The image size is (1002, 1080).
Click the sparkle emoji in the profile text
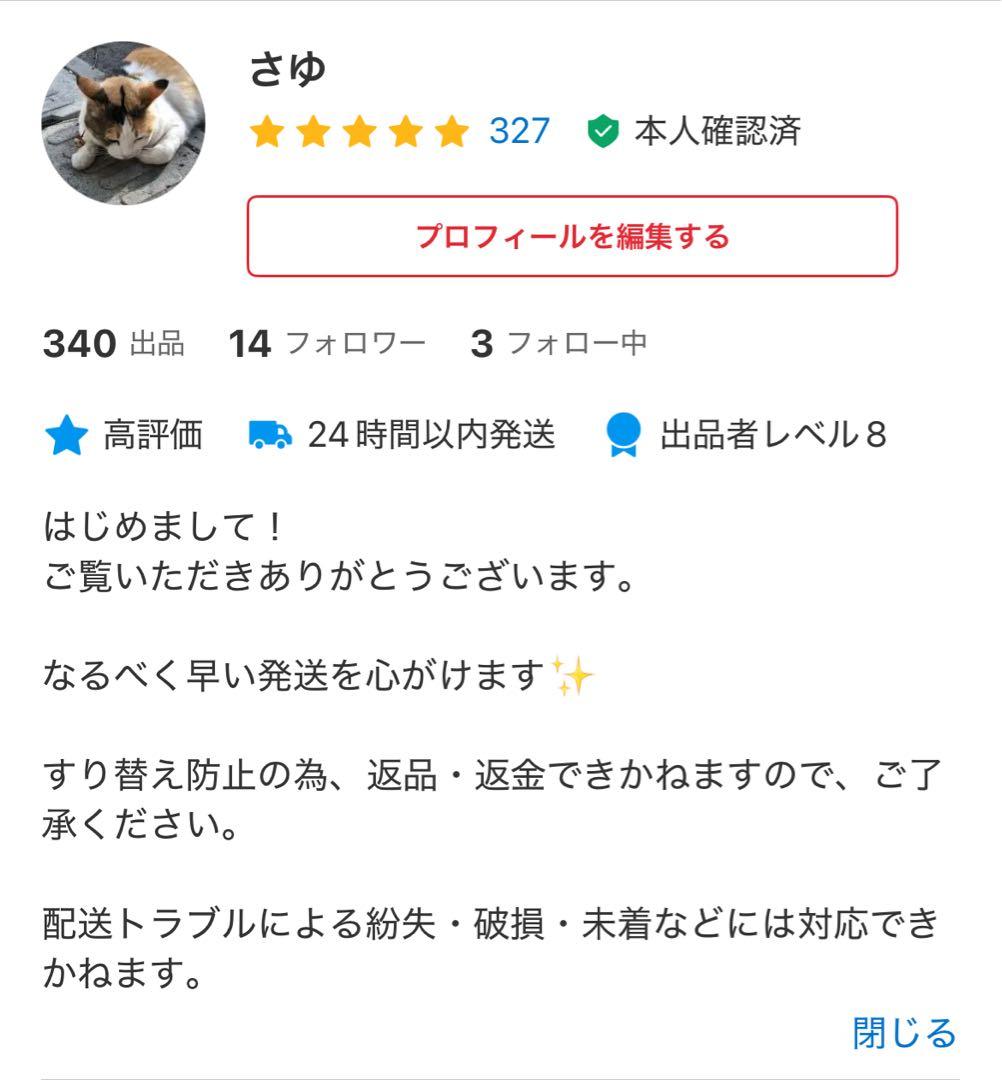573,674
